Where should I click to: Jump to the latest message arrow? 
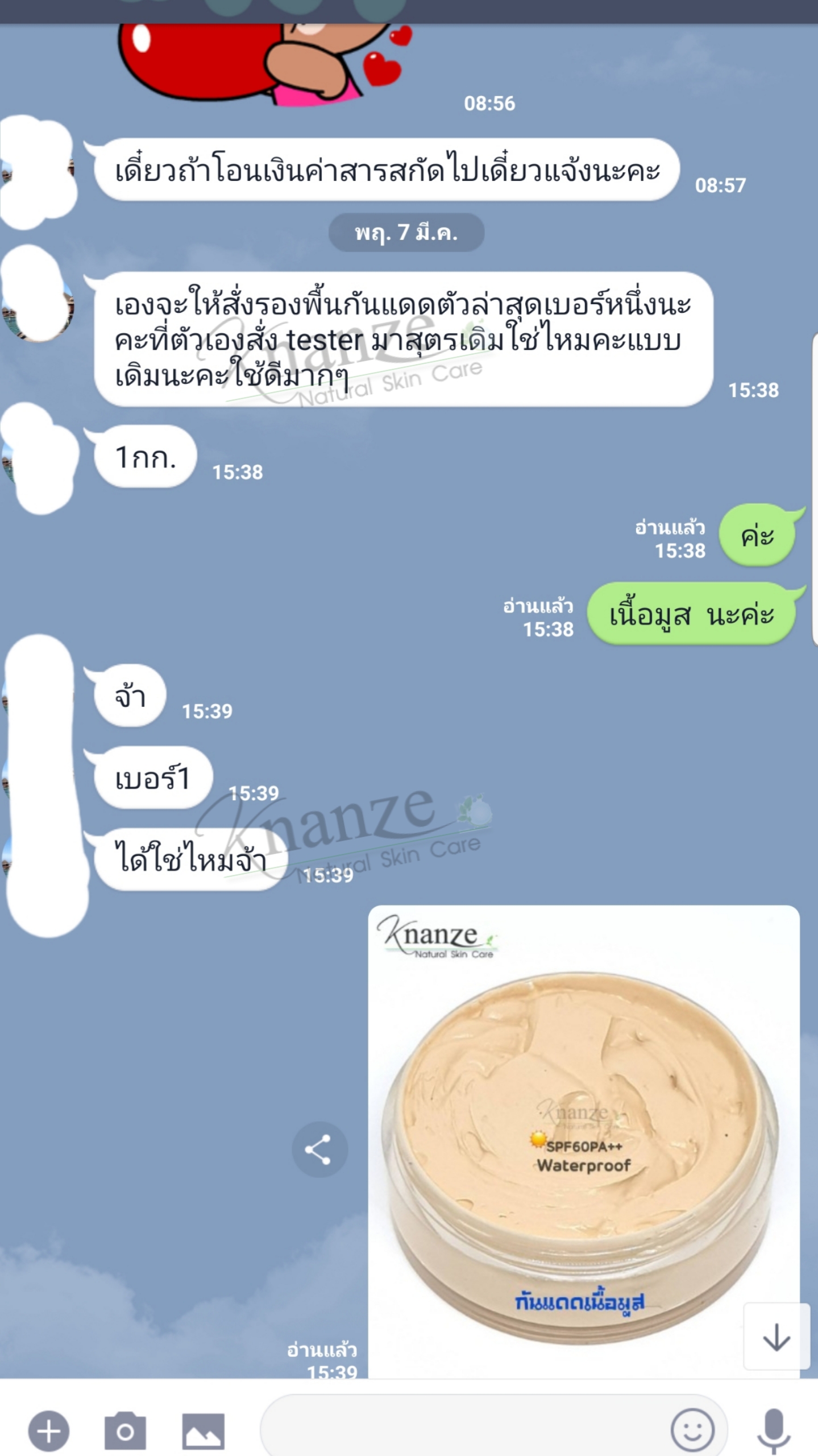pos(776,1337)
